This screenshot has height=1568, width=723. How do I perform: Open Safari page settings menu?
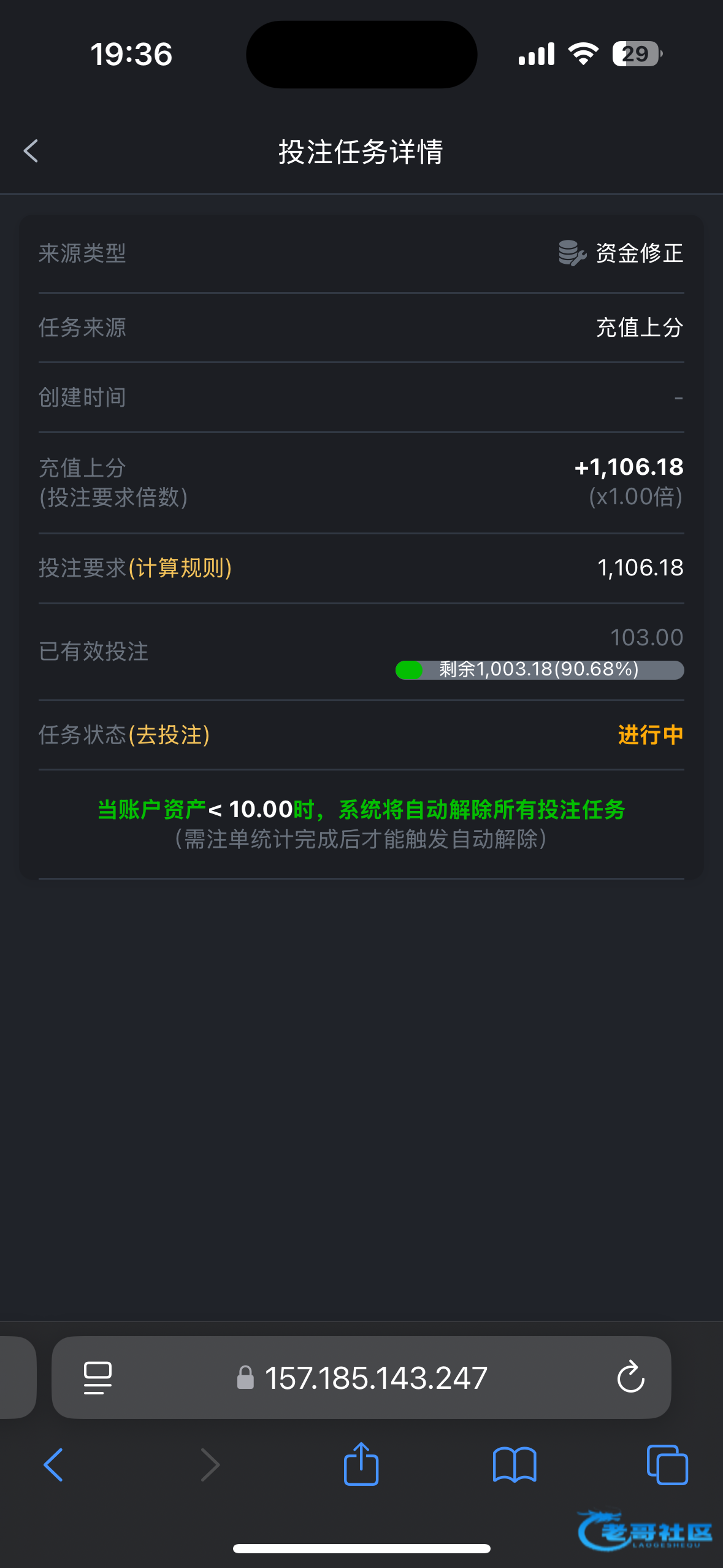pos(98,1378)
